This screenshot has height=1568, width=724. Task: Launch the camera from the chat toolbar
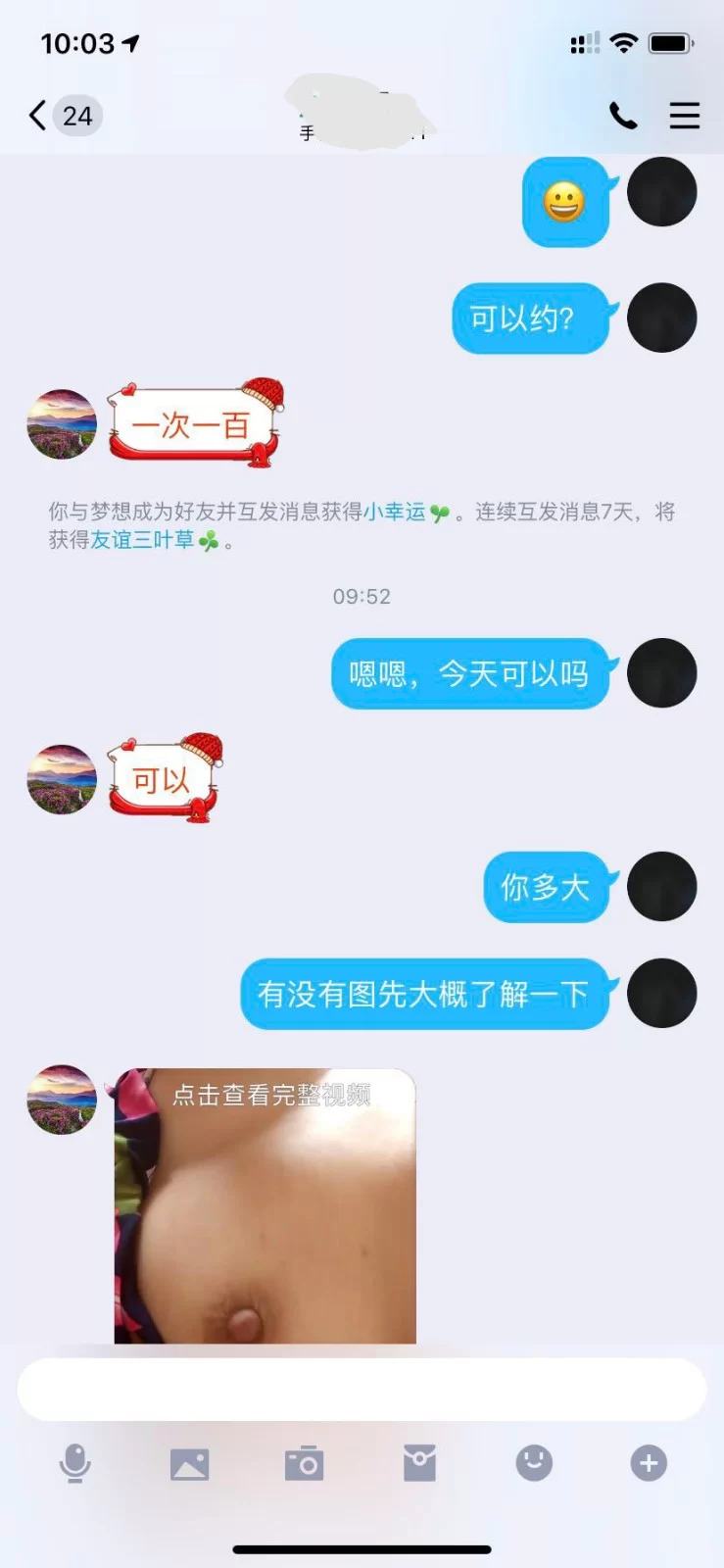click(x=304, y=1463)
